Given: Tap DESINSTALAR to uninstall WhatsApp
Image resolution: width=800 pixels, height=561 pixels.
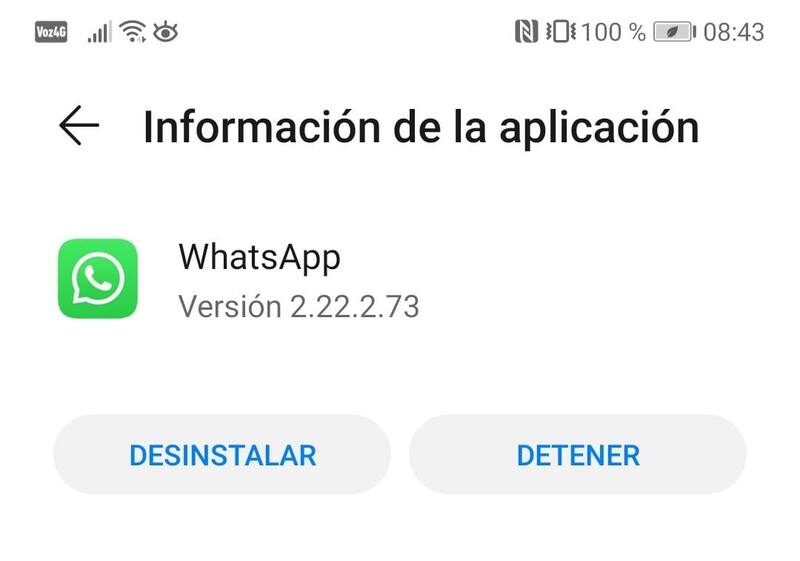Looking at the screenshot, I should (222, 455).
